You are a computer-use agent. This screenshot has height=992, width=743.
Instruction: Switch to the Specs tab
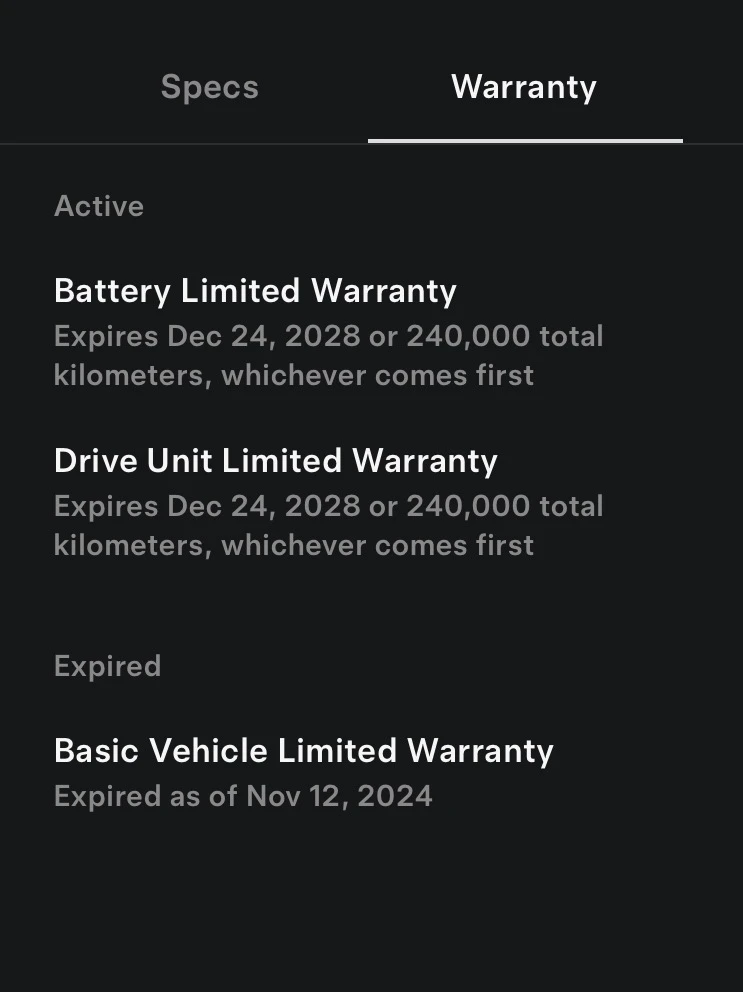tap(209, 88)
